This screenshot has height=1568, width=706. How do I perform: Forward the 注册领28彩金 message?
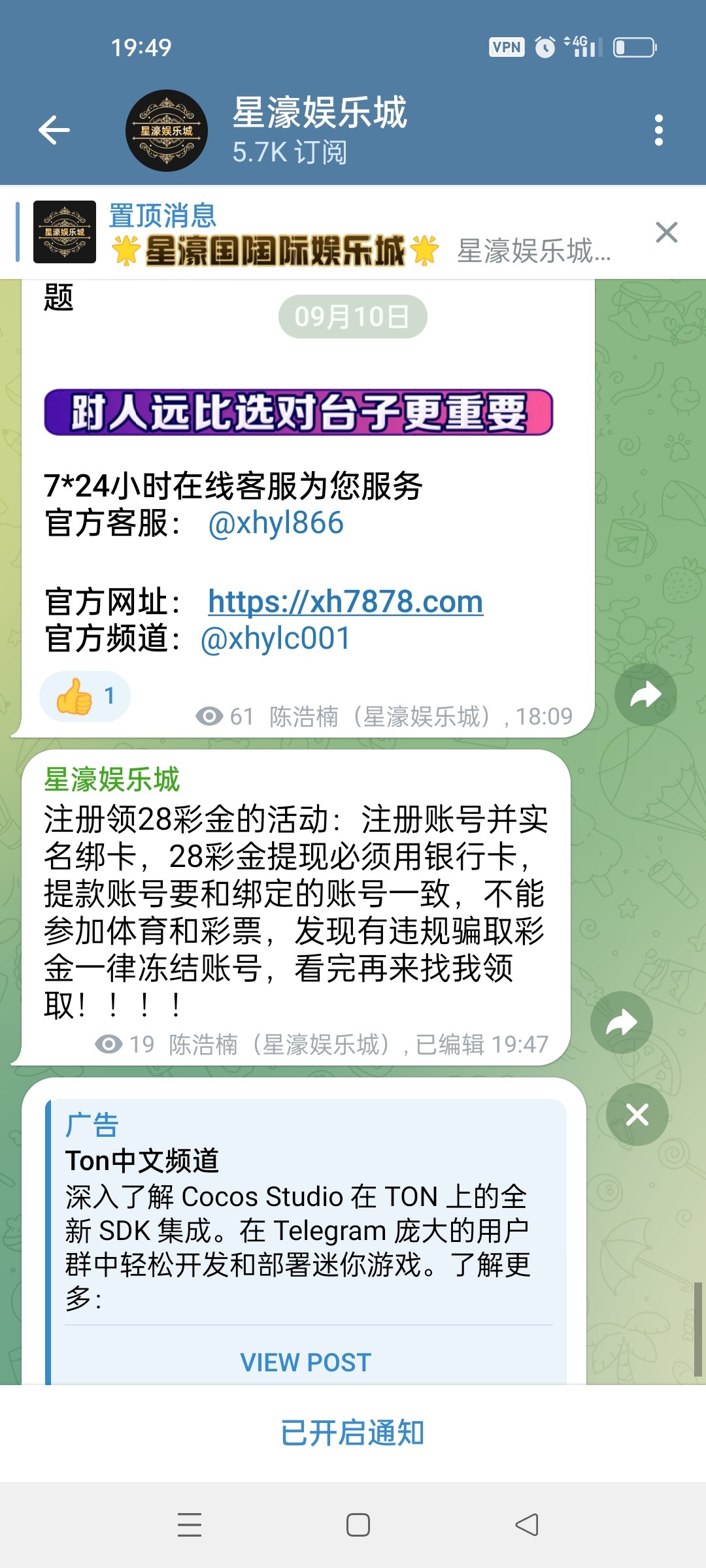point(621,1022)
